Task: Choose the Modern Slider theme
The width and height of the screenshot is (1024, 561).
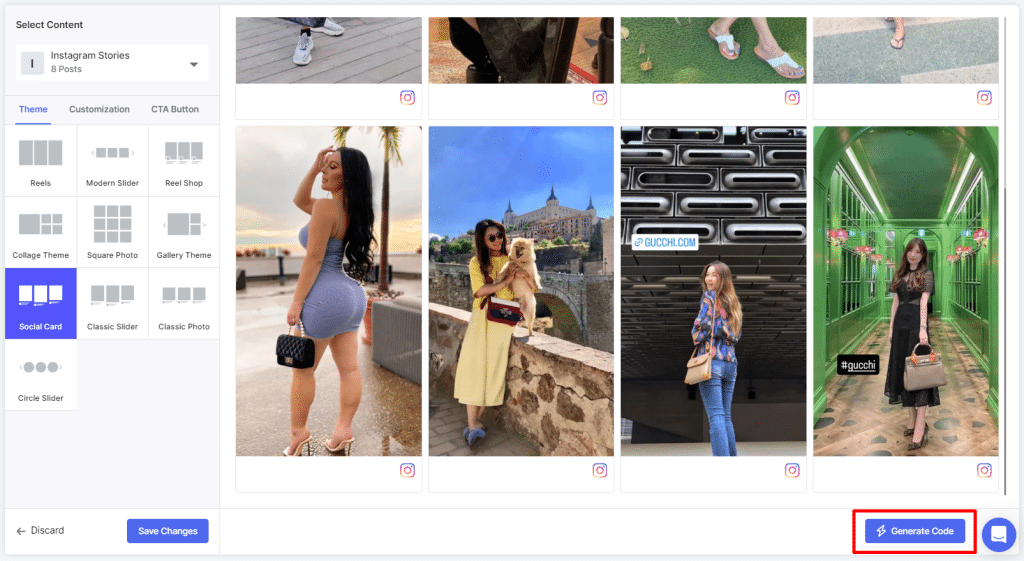Action: 112,160
